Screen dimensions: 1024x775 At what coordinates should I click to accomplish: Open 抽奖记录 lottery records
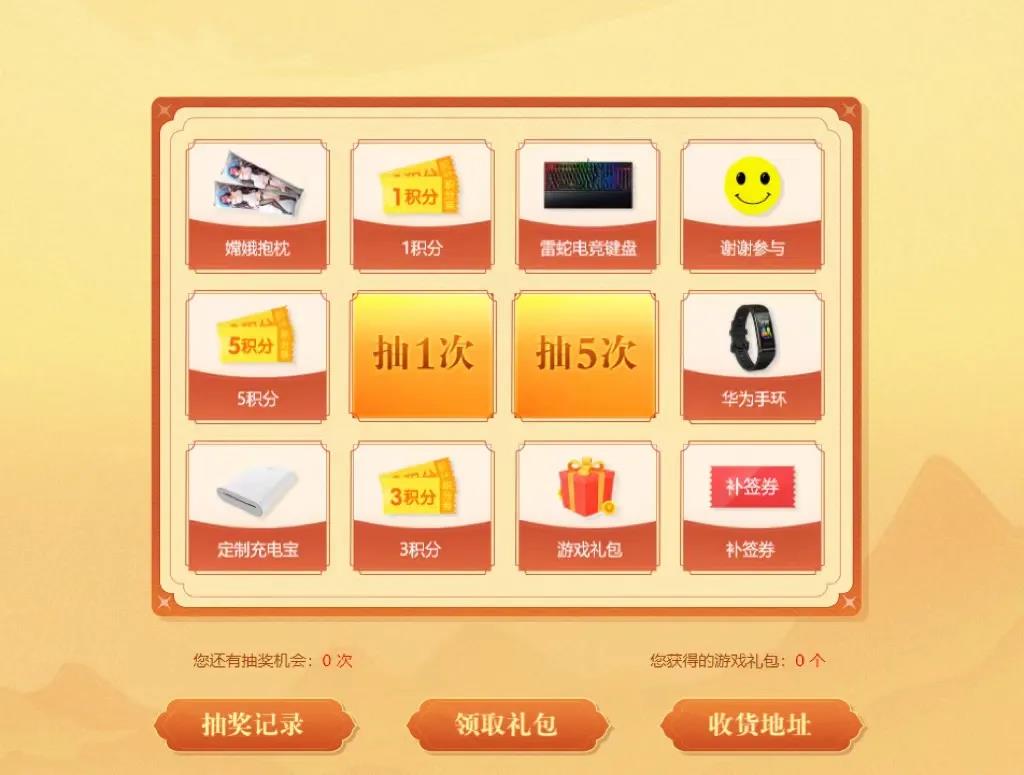click(254, 725)
